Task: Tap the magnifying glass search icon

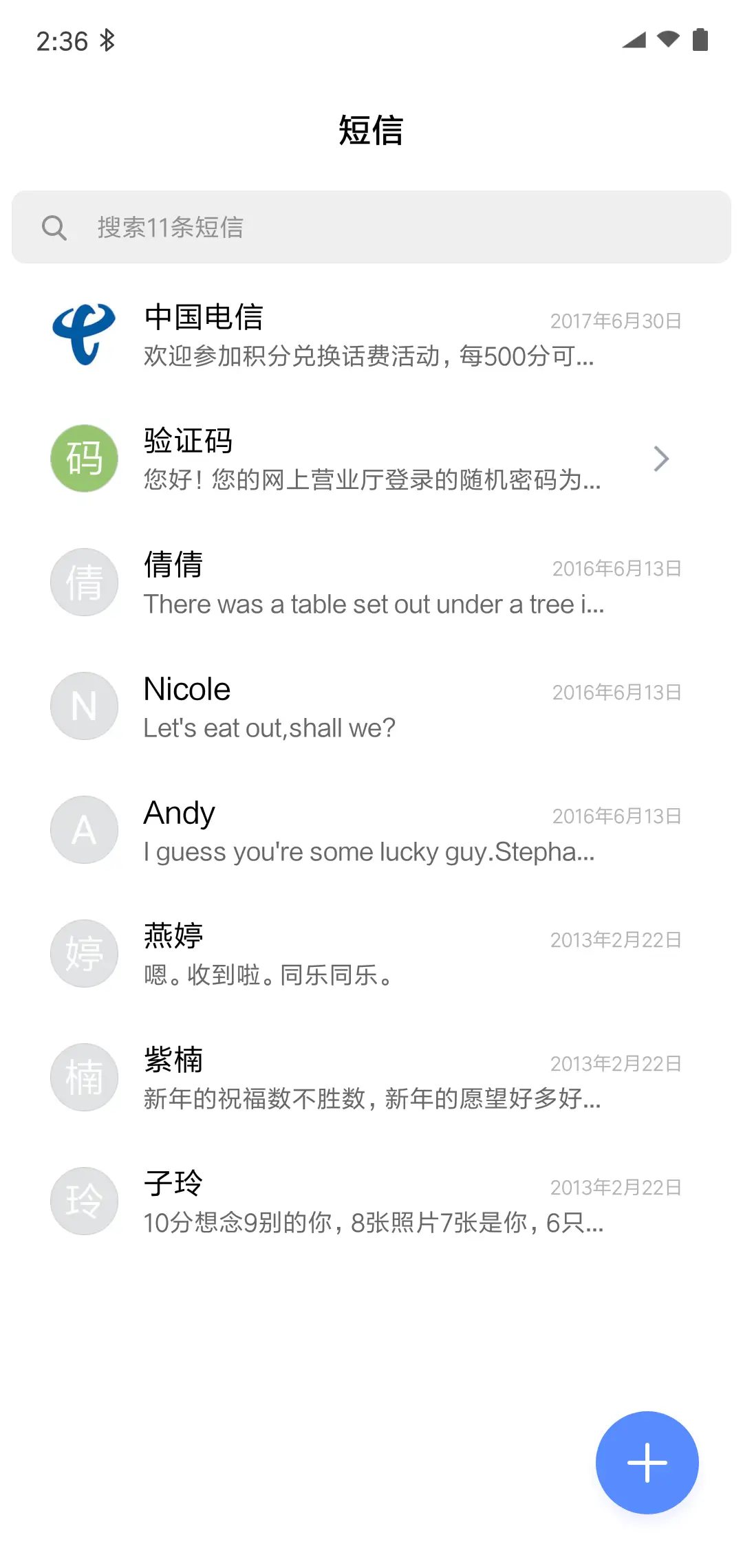Action: pos(56,227)
